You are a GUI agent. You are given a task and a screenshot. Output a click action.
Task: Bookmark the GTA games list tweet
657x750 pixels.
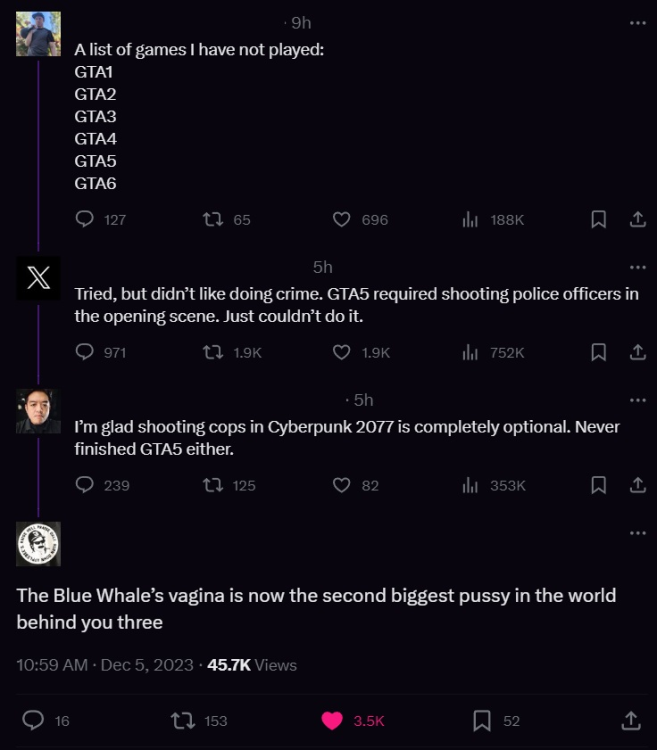point(598,219)
